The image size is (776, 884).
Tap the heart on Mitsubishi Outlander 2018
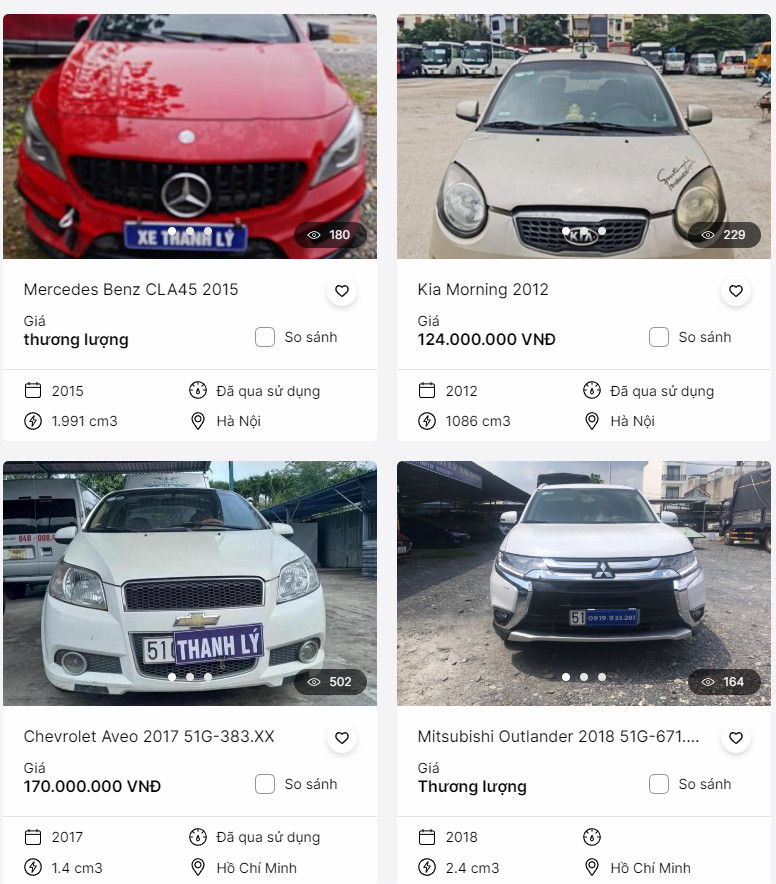click(736, 738)
